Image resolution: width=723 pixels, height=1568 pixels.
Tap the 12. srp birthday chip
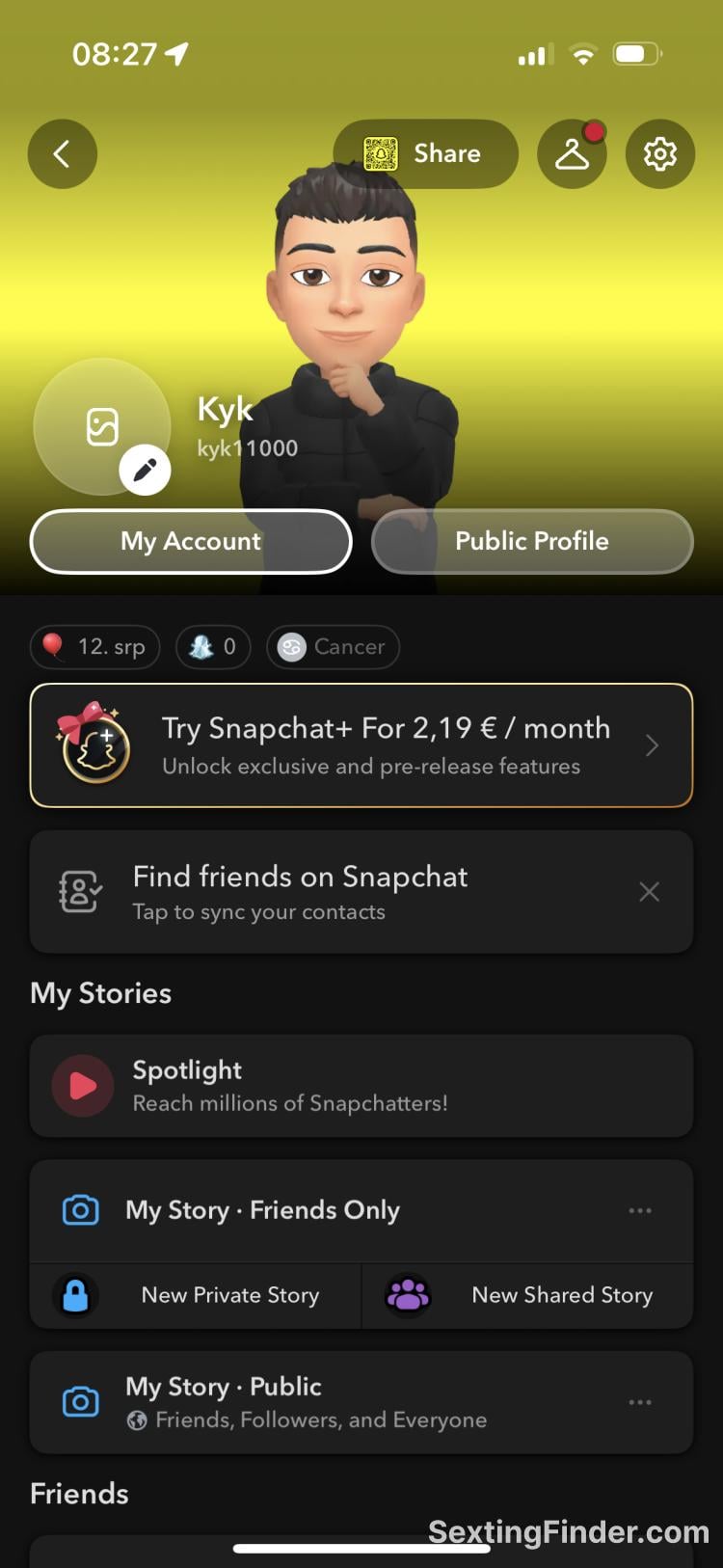pos(95,647)
